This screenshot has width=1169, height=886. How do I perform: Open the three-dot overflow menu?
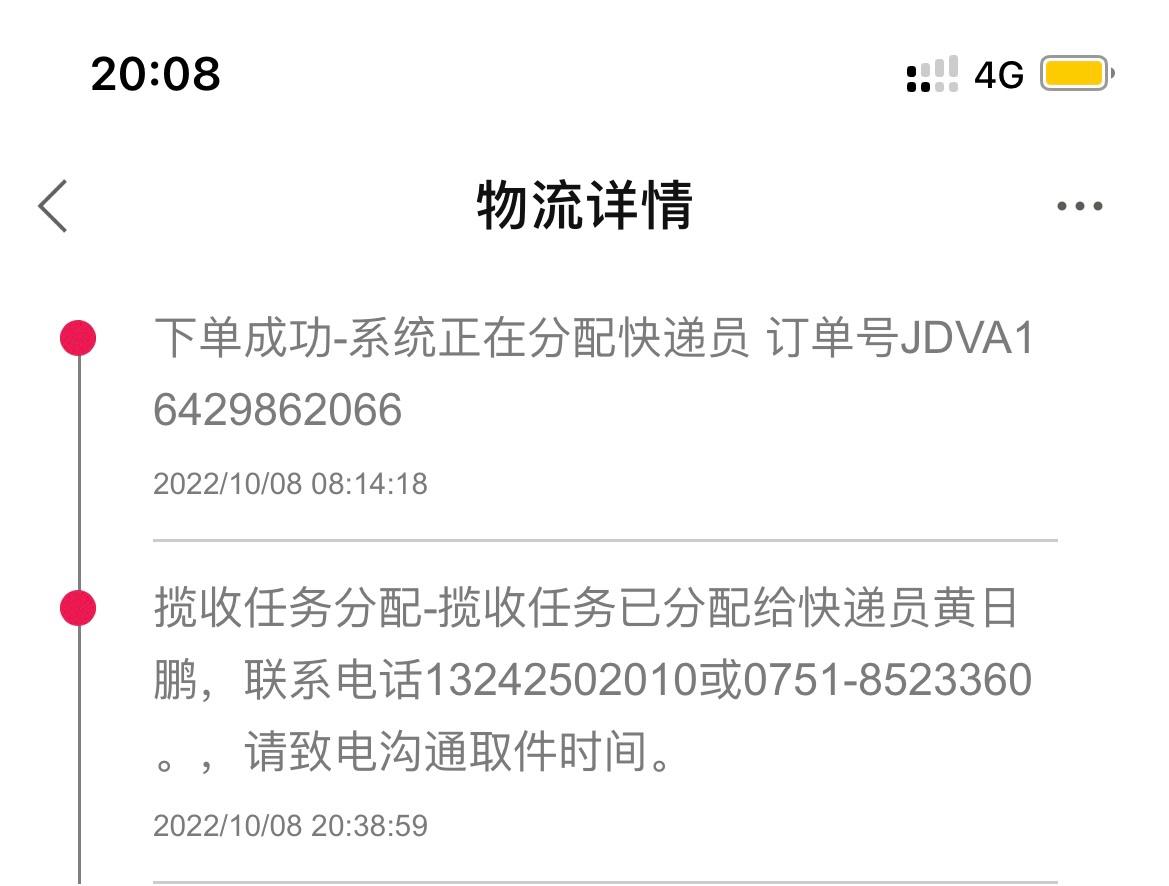click(1079, 207)
